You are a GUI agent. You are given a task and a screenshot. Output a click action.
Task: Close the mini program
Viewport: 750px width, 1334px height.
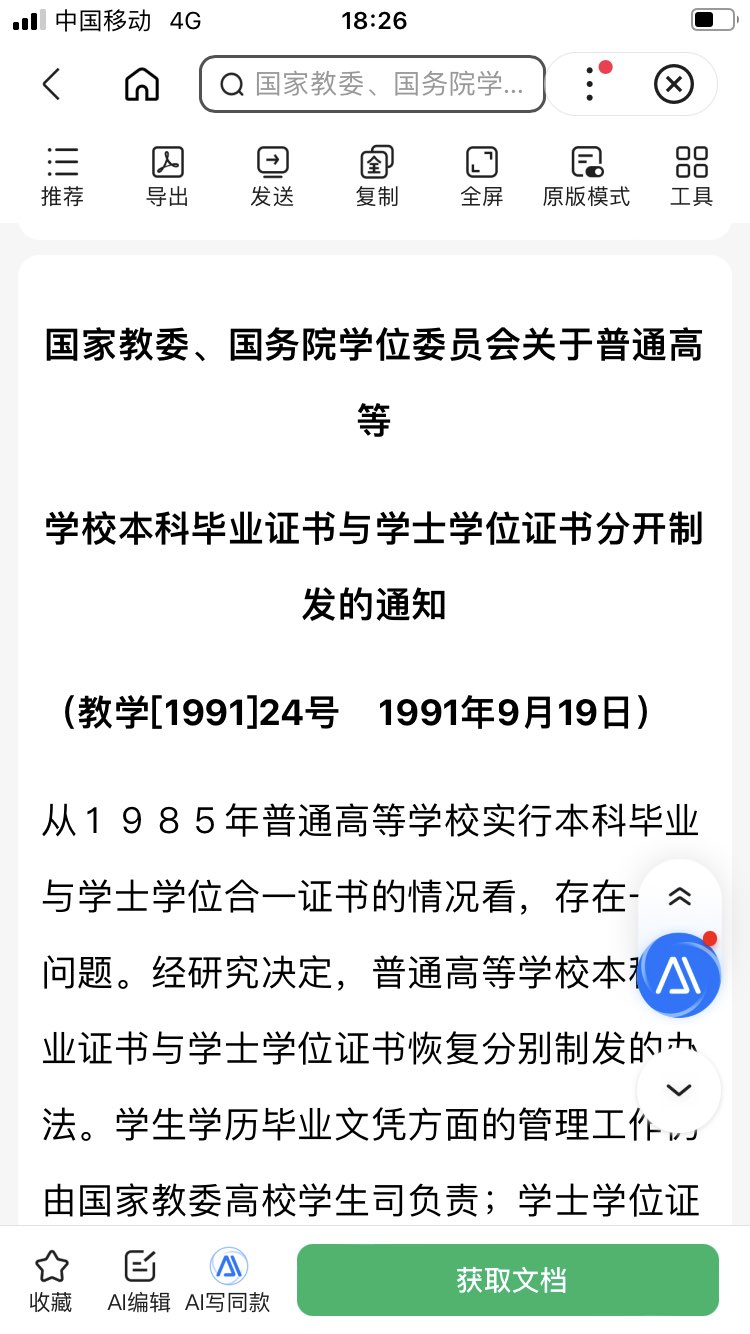coord(673,85)
